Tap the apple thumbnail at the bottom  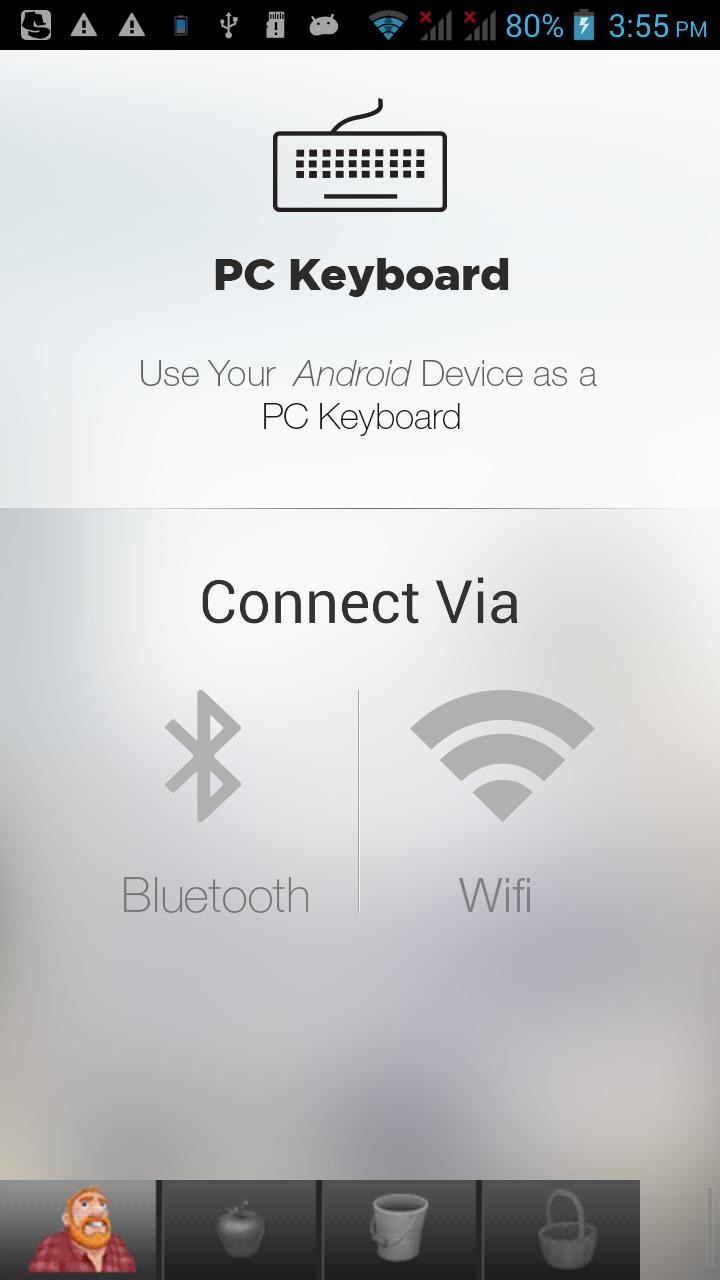click(x=238, y=1230)
